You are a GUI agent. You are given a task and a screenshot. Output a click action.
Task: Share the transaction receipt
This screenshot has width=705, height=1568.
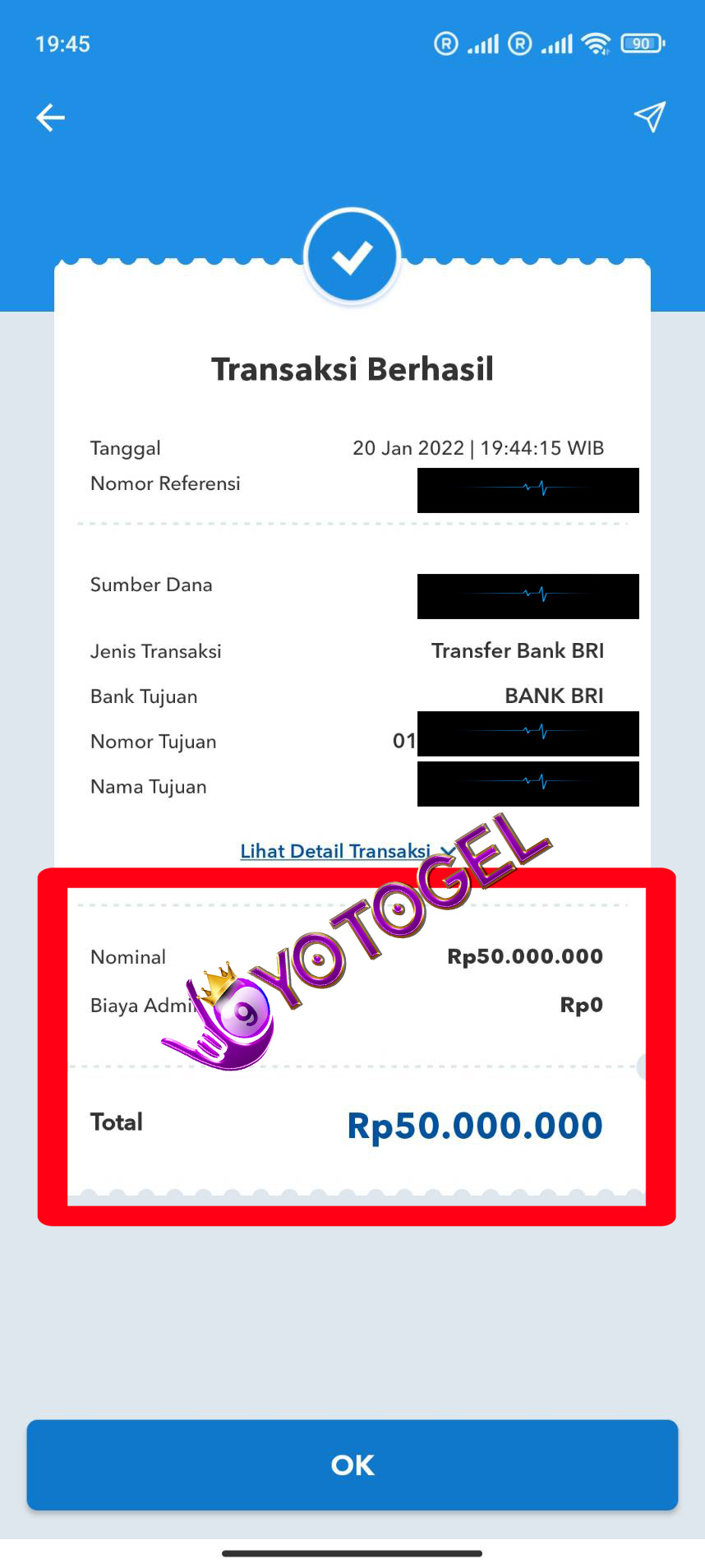click(649, 117)
